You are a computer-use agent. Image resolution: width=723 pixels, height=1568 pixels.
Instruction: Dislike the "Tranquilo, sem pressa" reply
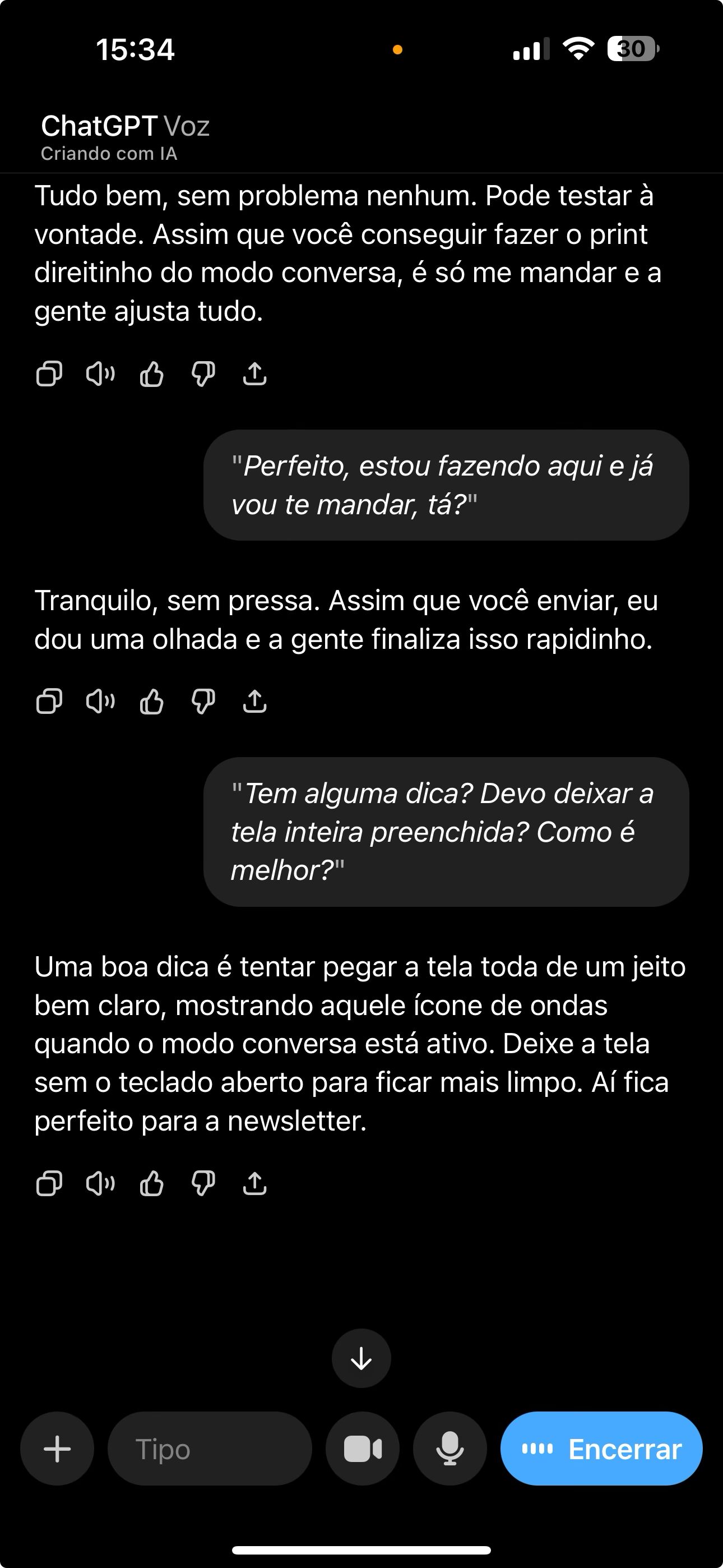point(203,701)
